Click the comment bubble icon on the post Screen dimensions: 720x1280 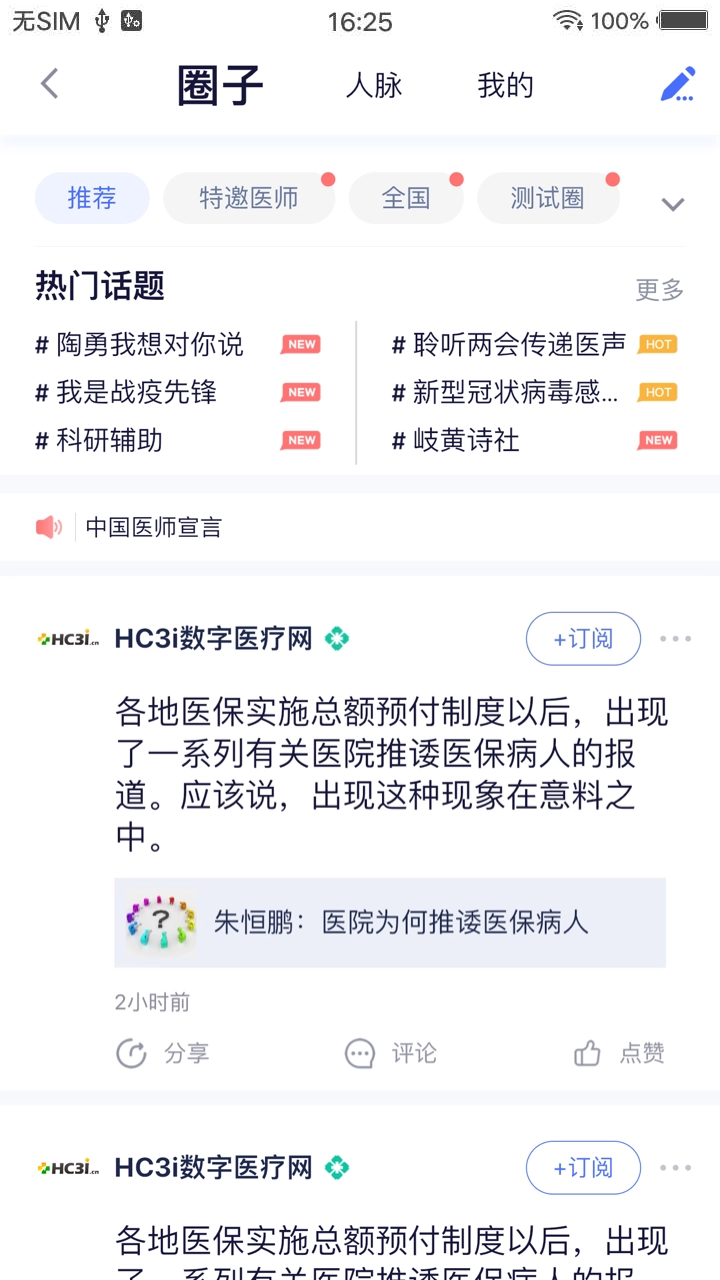pos(358,1053)
